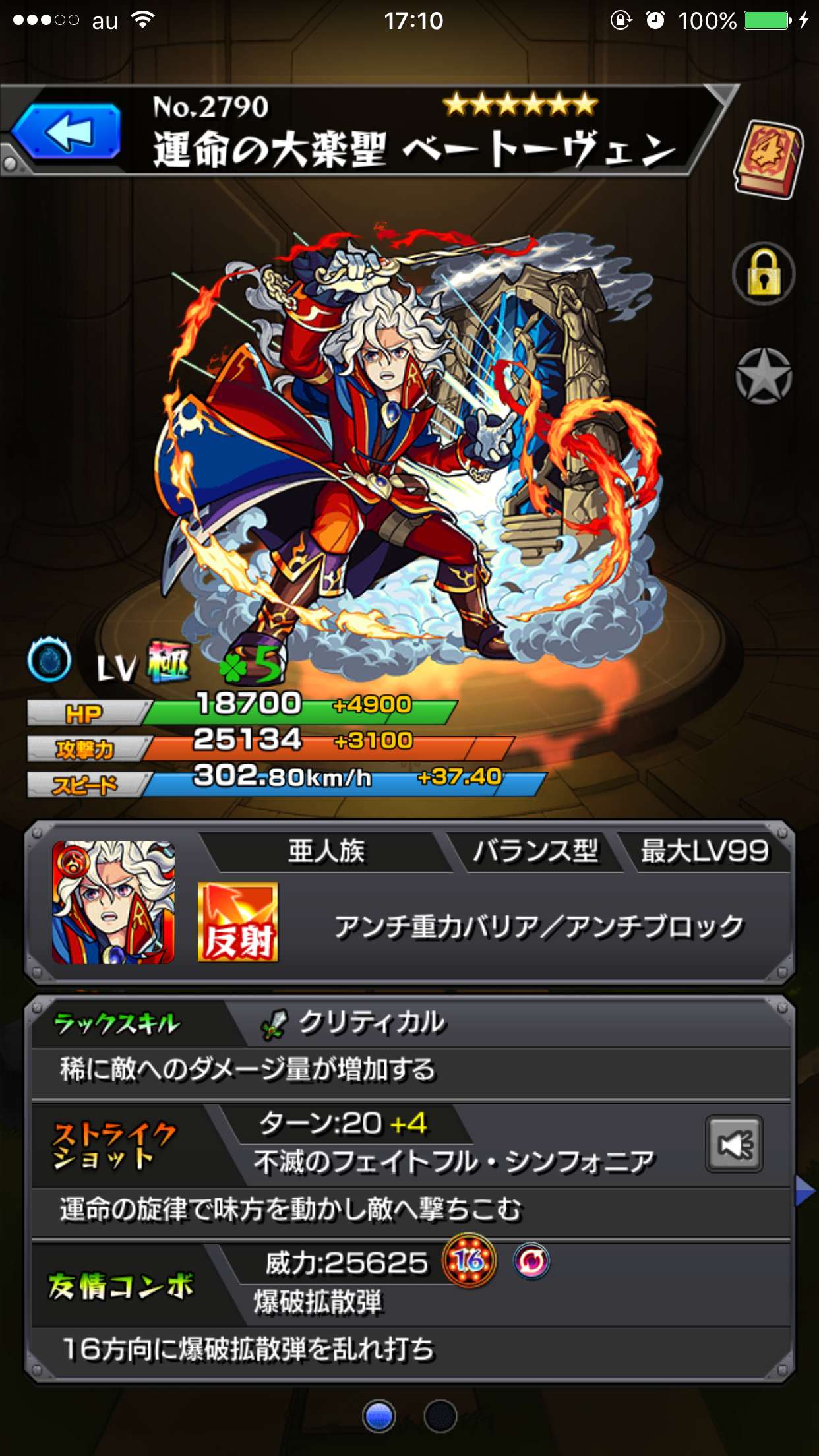The image size is (819, 1456).
Task: Tap the blue arrow for next info page
Action: coord(806,1191)
